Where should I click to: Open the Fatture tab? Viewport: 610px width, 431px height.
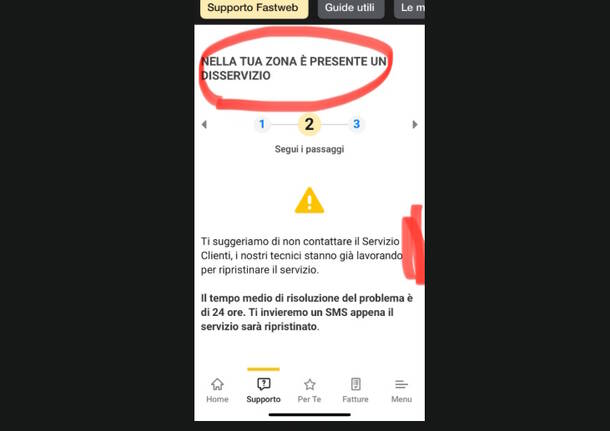click(x=355, y=390)
